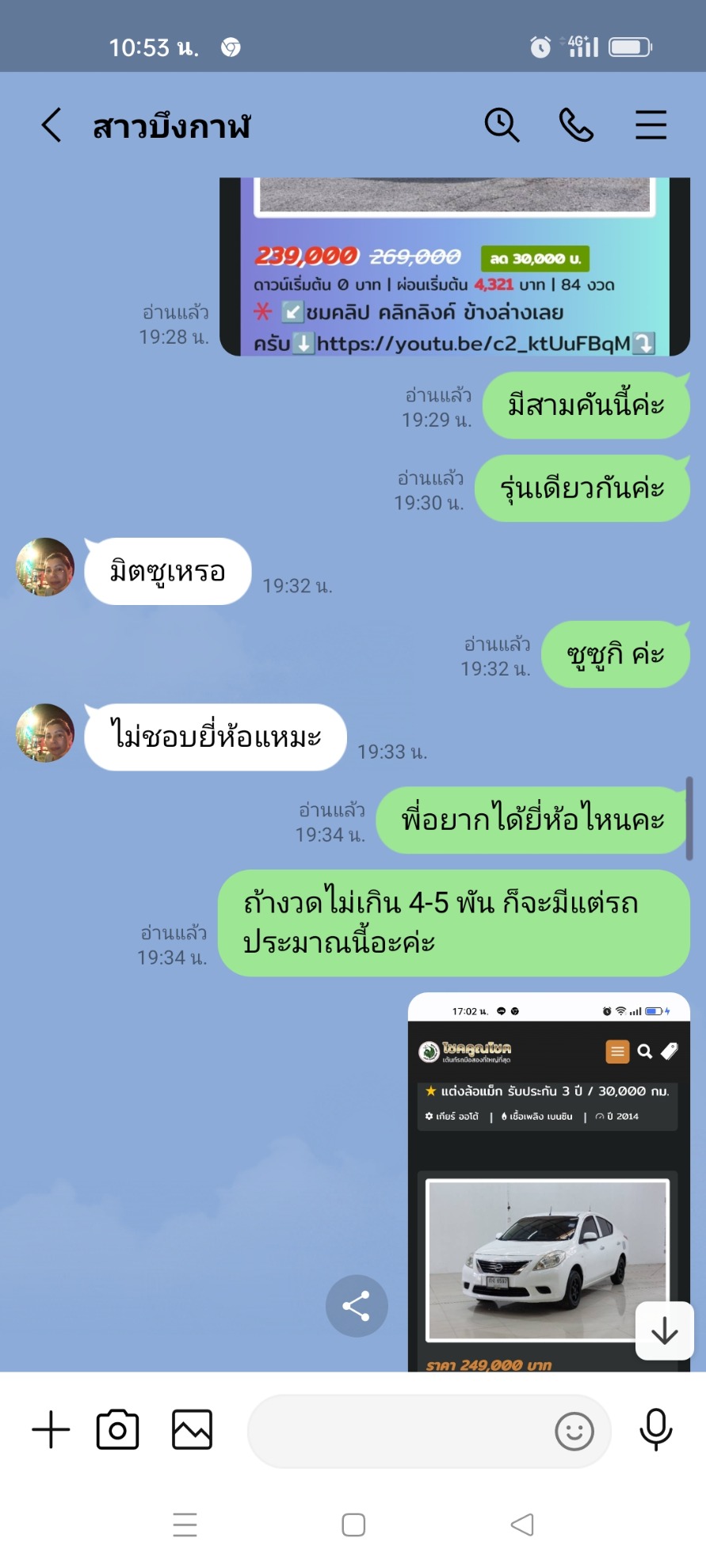Start a voice call with สาวบึงกาฬ
The width and height of the screenshot is (706, 1568).
point(576,126)
